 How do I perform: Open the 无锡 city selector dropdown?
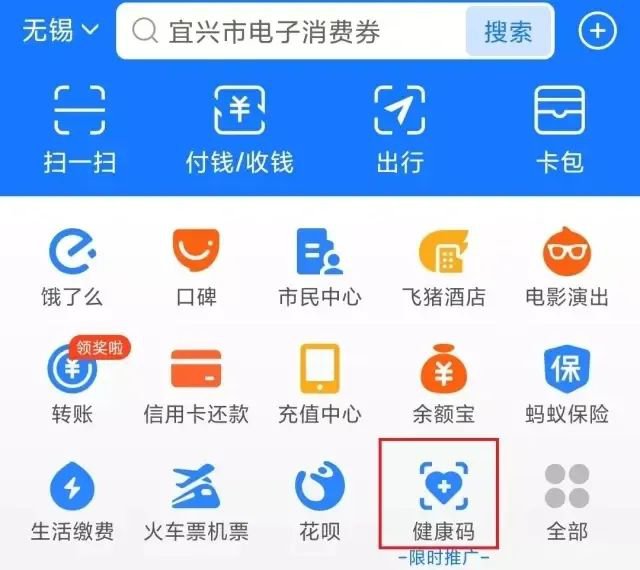click(60, 31)
